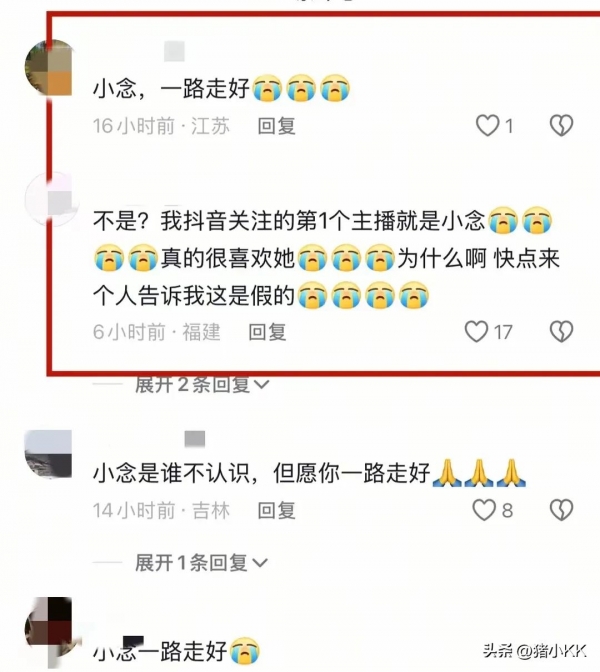
Task: Like the 福建 comment with 17 likes
Action: 477,331
